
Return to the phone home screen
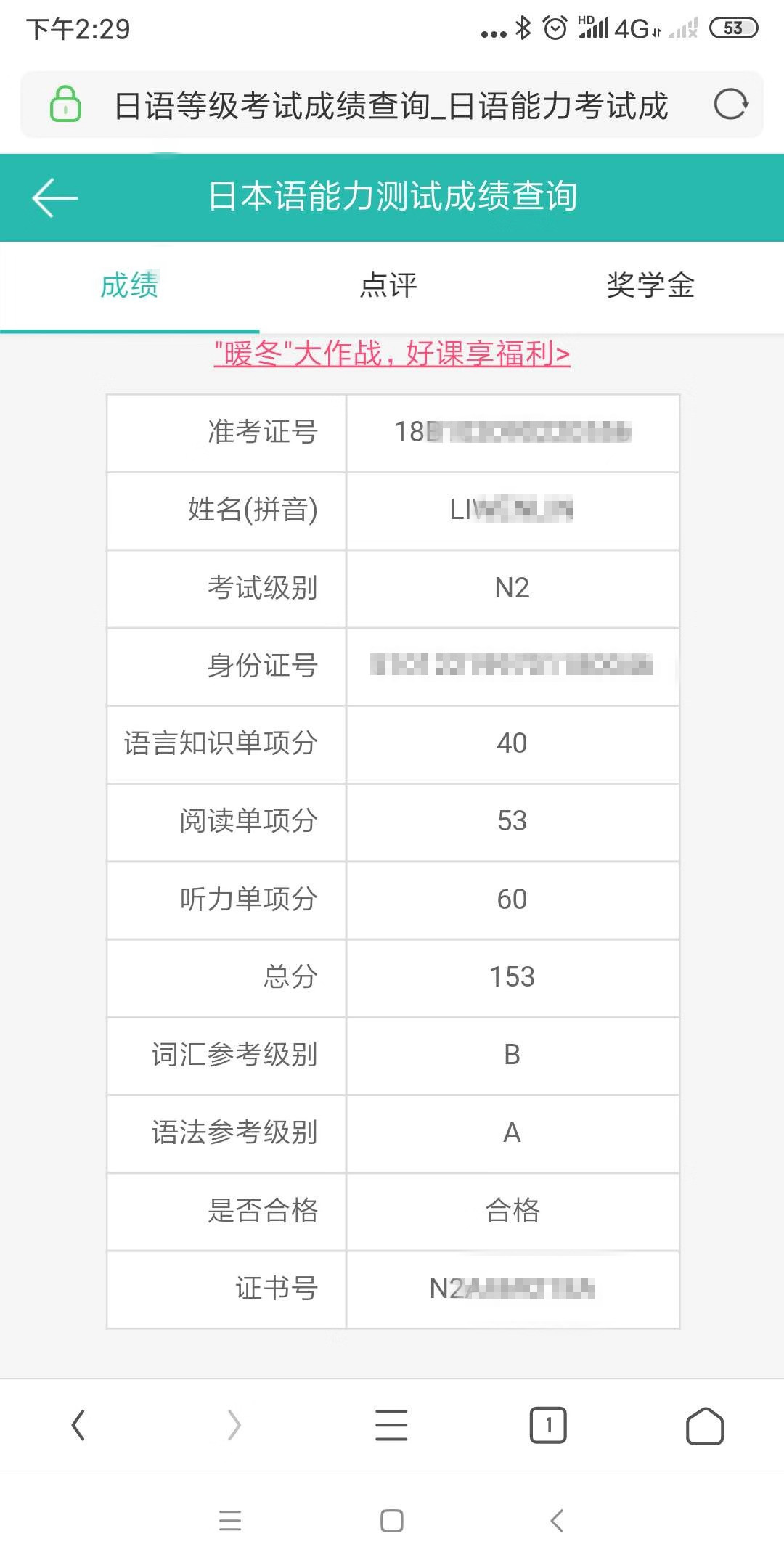pyautogui.click(x=392, y=1521)
